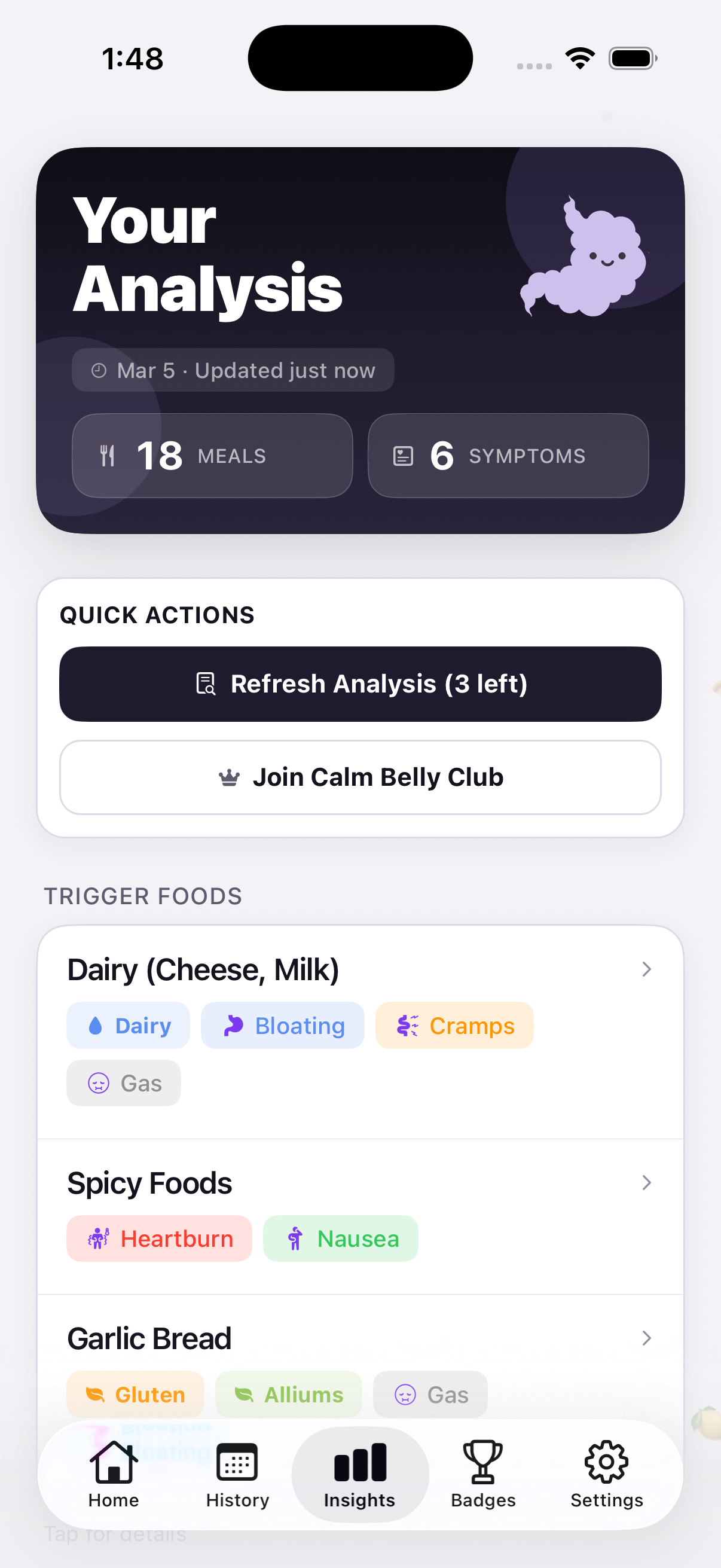Tap the 18 Meals stat card
The height and width of the screenshot is (1568, 721).
click(x=211, y=455)
